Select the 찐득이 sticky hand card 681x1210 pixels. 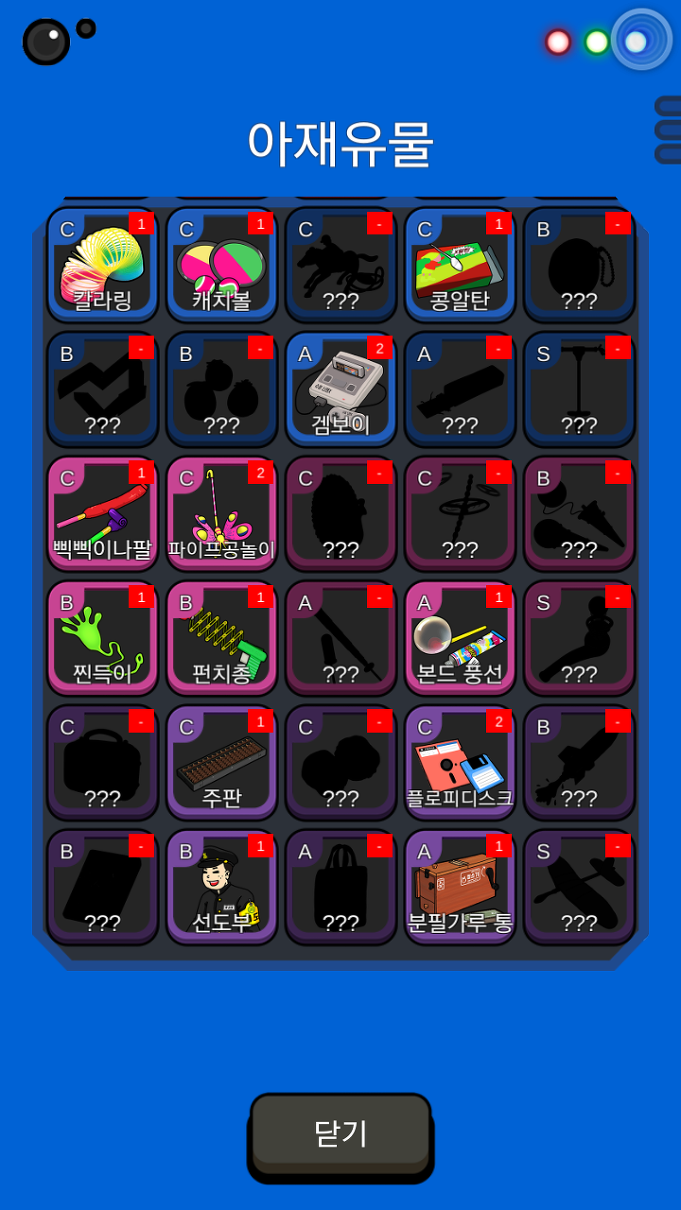tap(102, 638)
